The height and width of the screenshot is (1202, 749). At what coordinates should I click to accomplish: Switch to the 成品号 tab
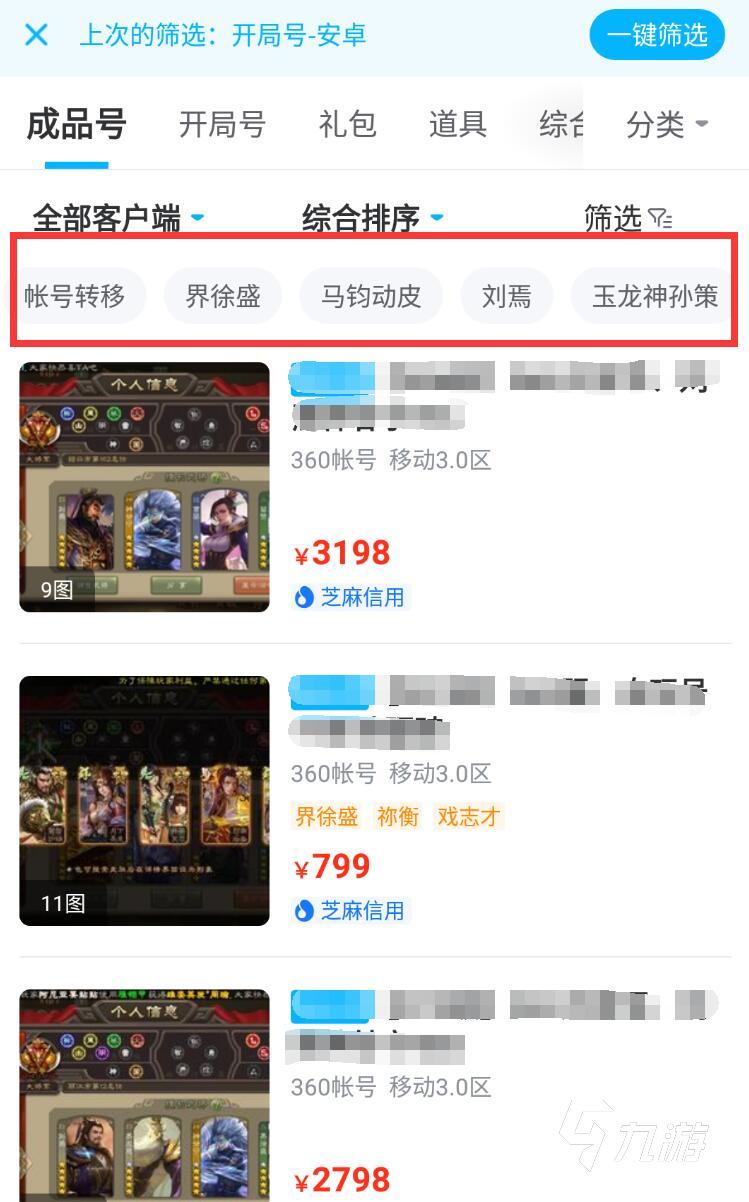coord(76,125)
